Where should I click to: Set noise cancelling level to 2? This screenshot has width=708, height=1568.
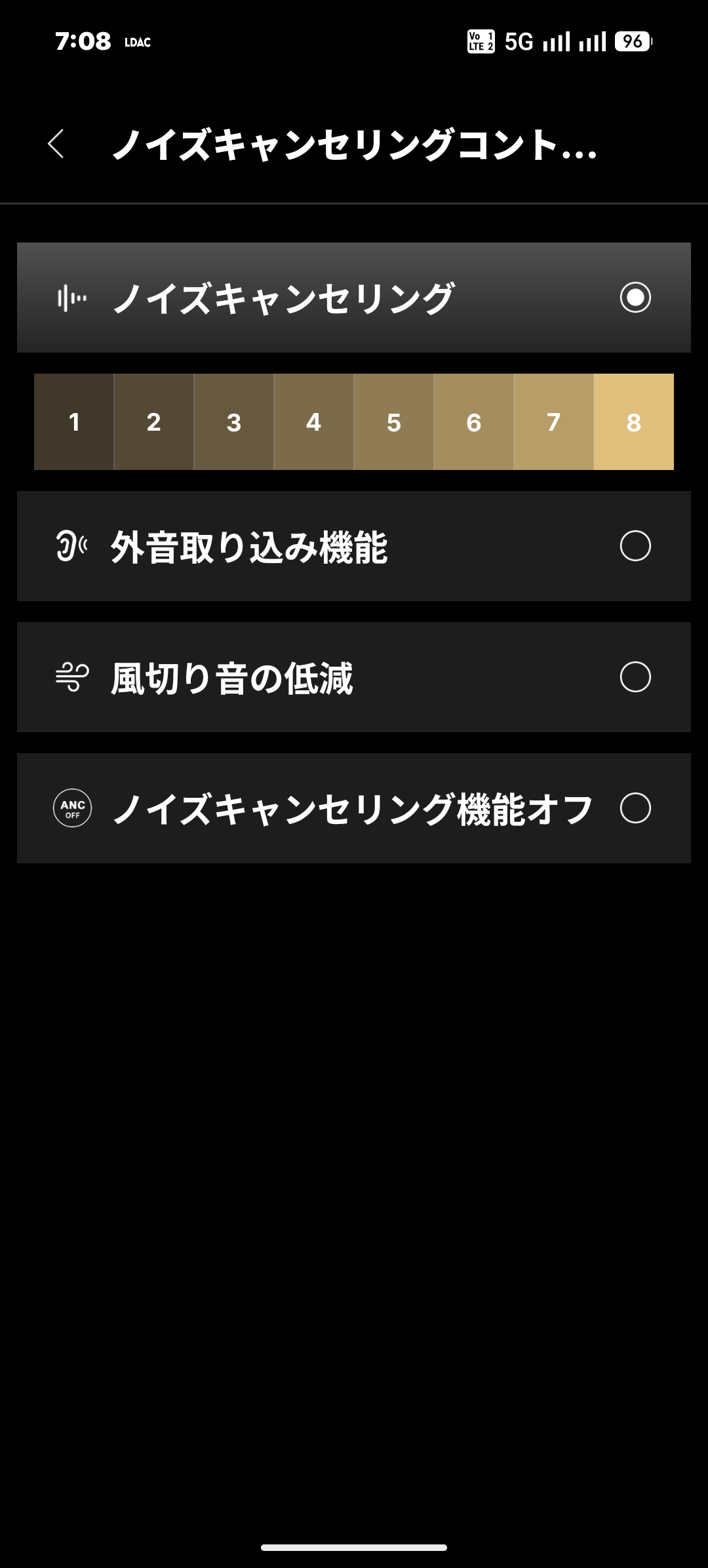[x=154, y=422]
